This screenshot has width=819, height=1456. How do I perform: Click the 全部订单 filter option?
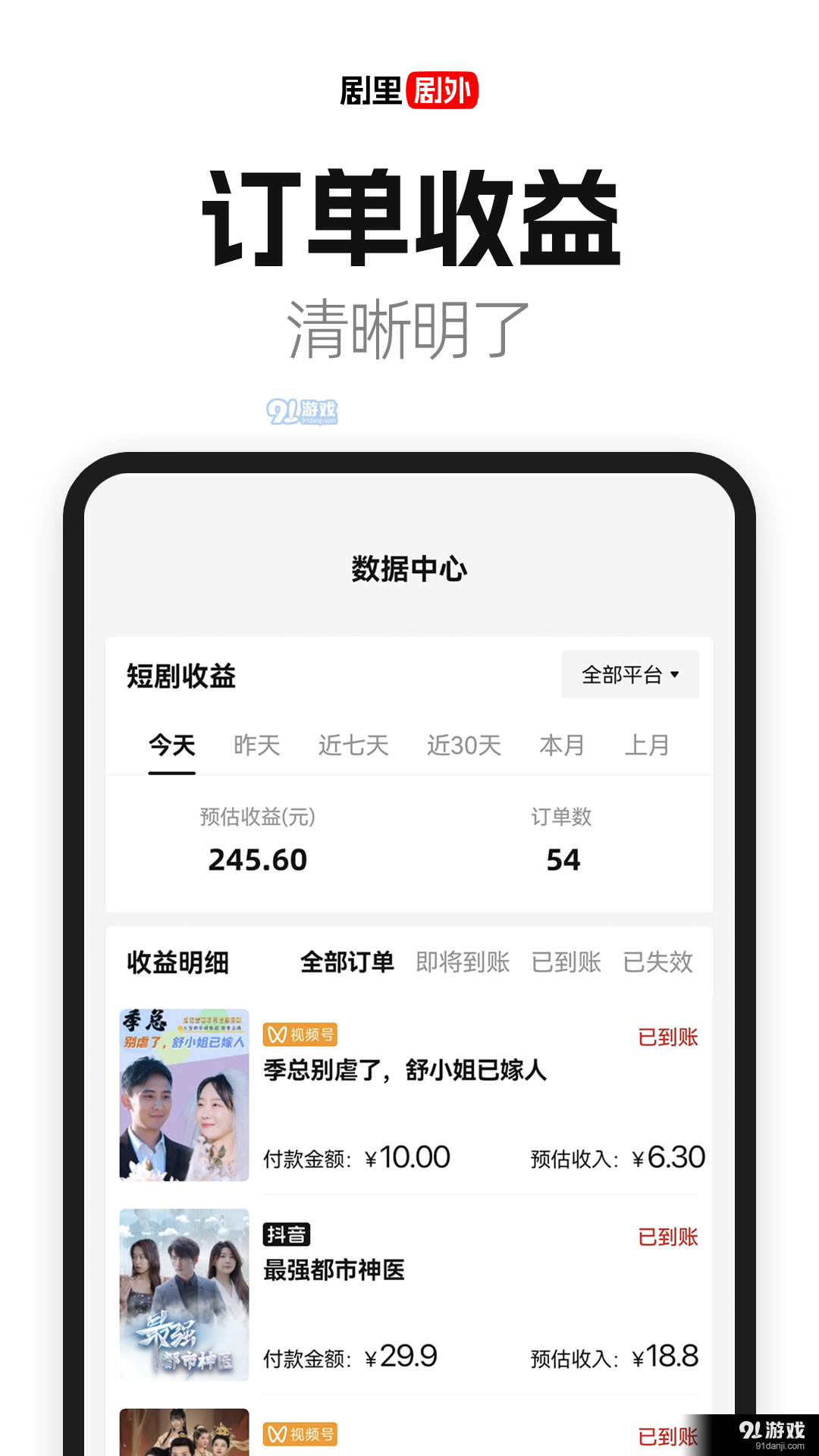tap(347, 962)
